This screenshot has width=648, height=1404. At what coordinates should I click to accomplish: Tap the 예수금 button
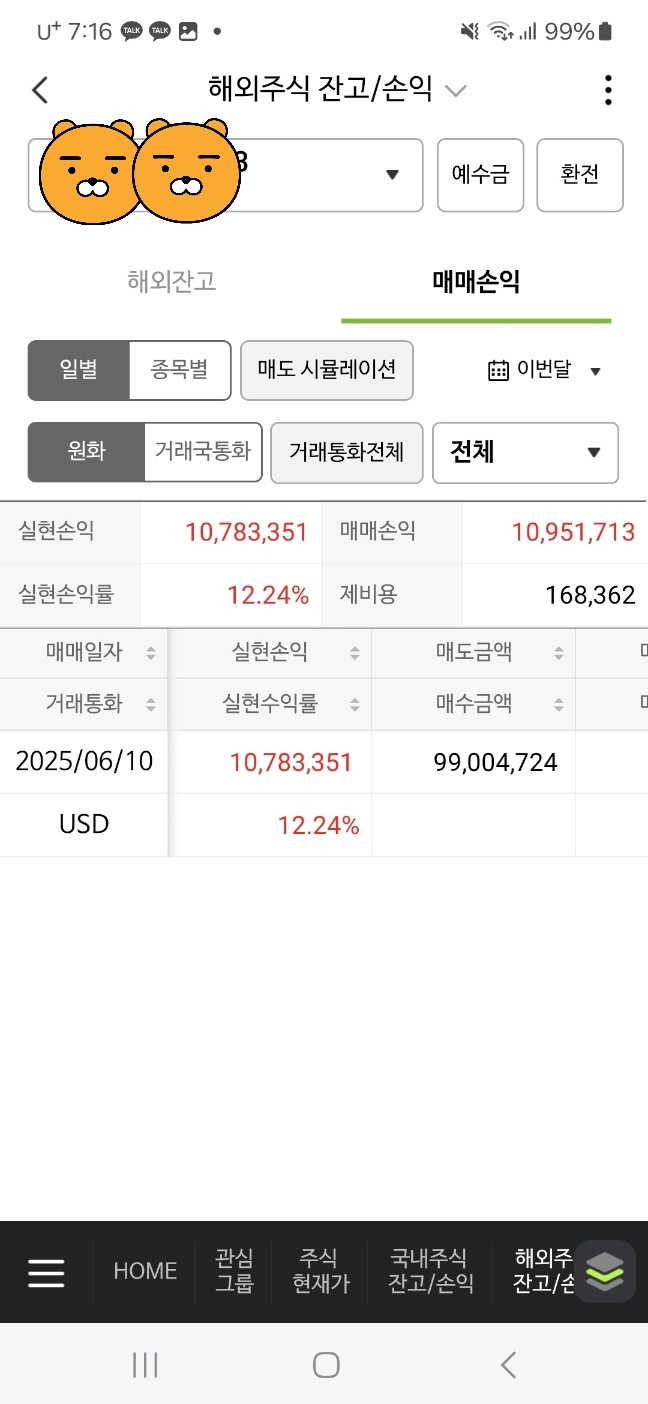pos(480,175)
